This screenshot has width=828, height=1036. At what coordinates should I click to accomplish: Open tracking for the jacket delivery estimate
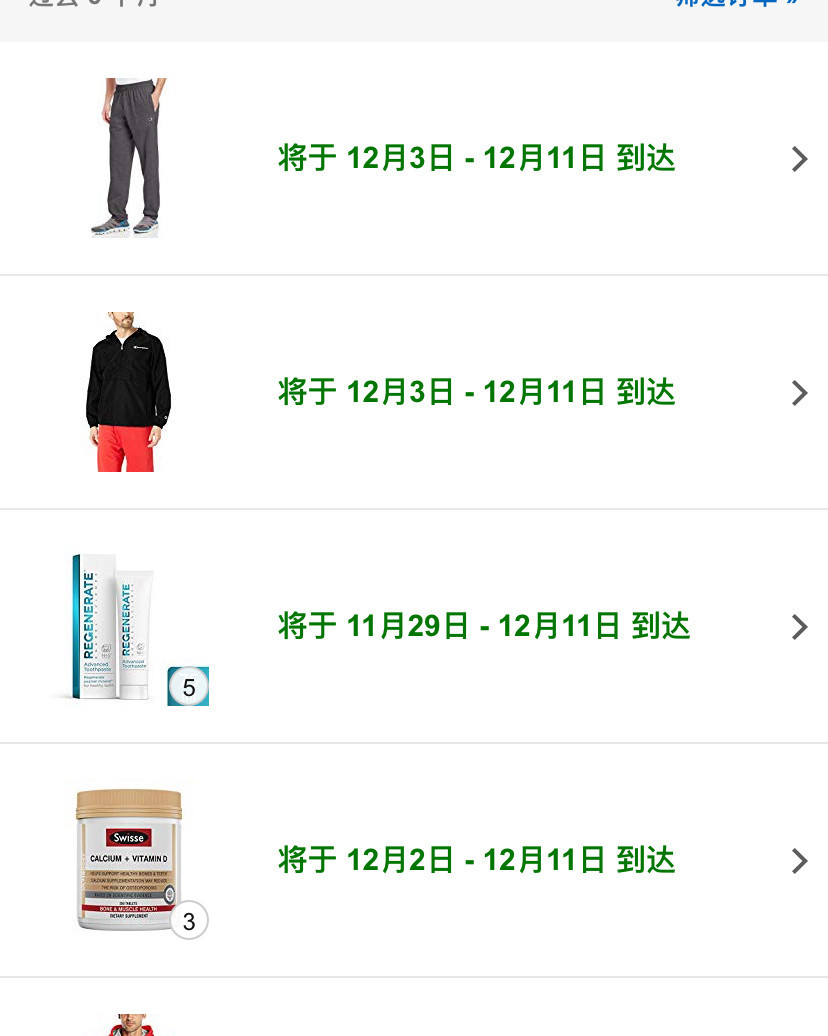click(x=476, y=391)
